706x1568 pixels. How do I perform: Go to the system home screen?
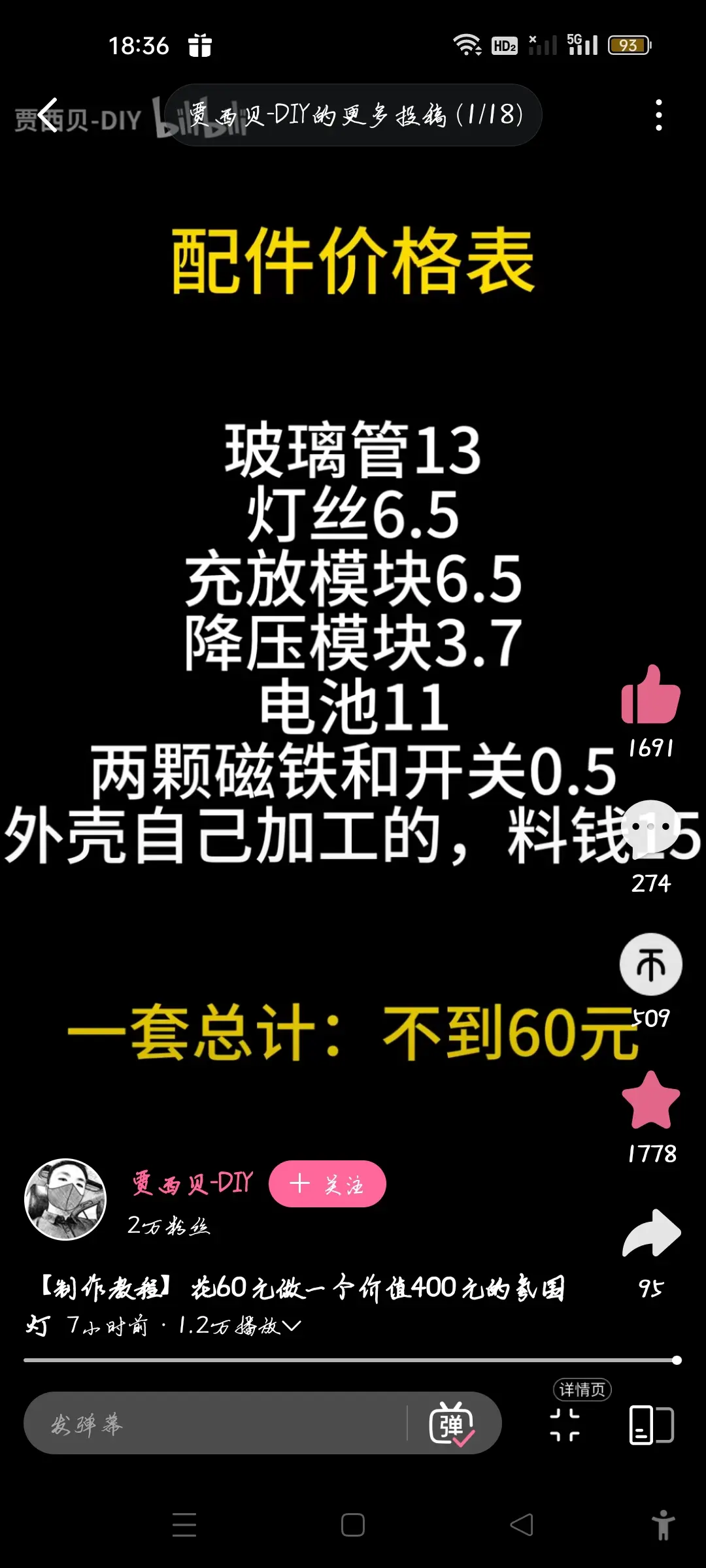tap(353, 1525)
